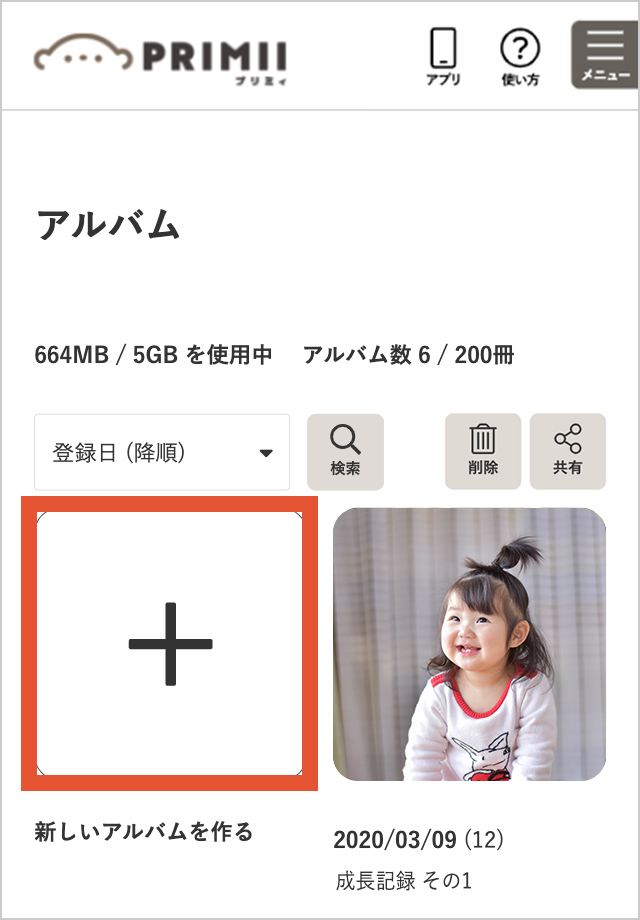Tap the 共有 share button
The image size is (640, 920).
tap(567, 451)
